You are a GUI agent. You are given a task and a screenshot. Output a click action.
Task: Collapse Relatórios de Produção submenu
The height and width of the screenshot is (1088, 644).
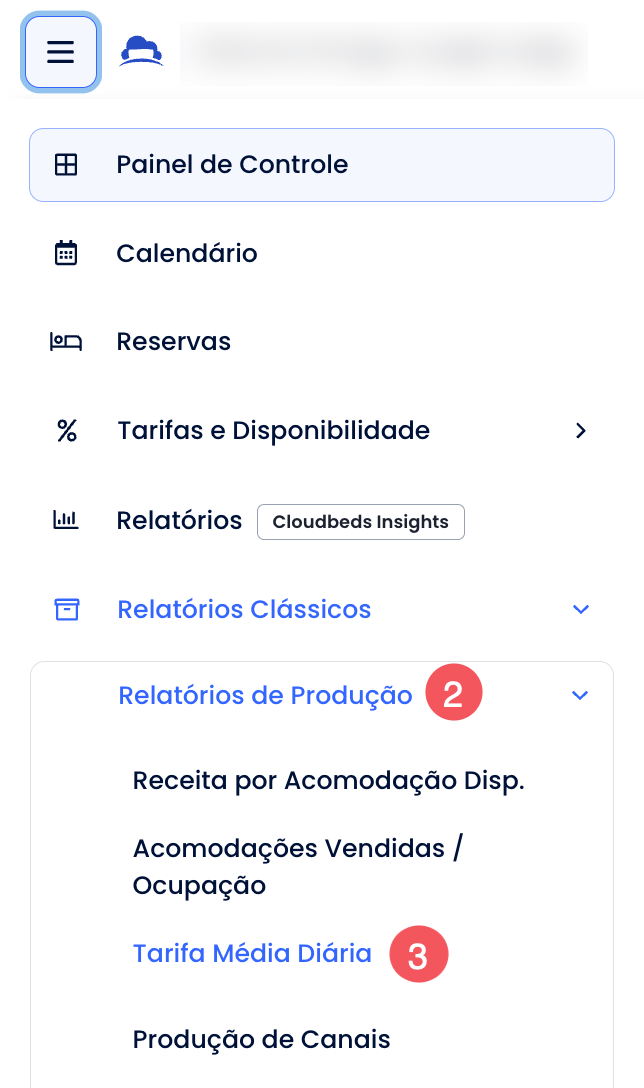tap(322, 695)
